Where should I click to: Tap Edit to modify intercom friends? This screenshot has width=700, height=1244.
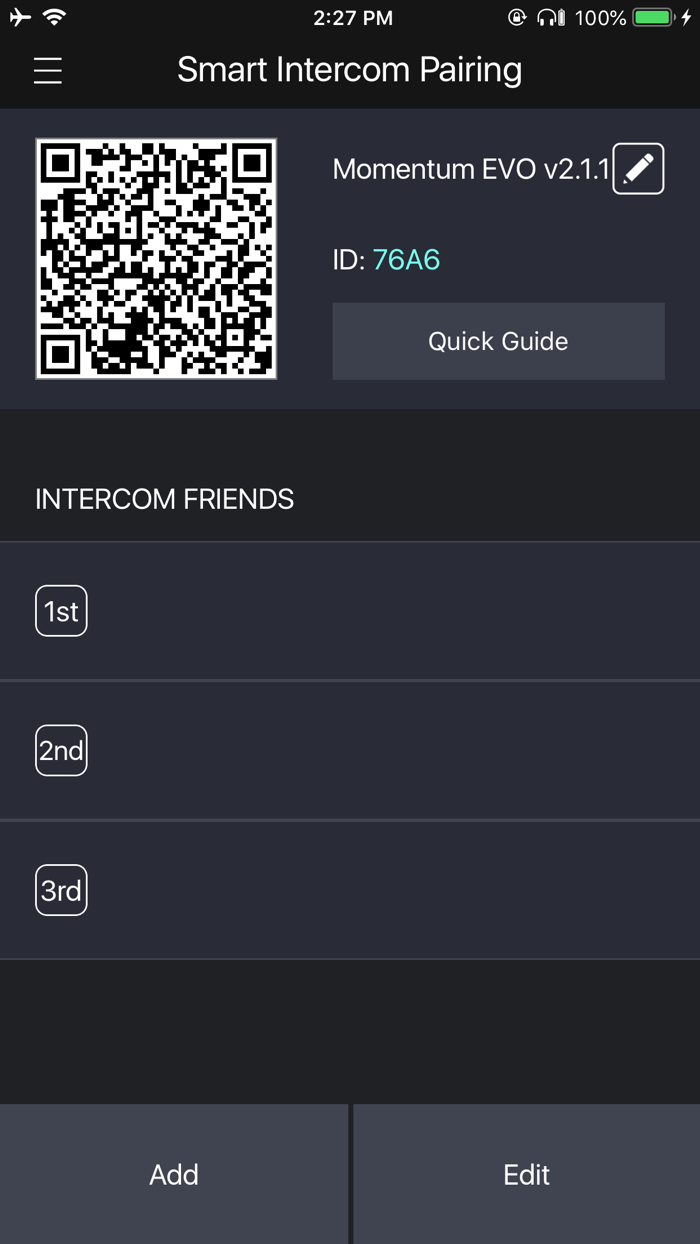(x=527, y=1174)
